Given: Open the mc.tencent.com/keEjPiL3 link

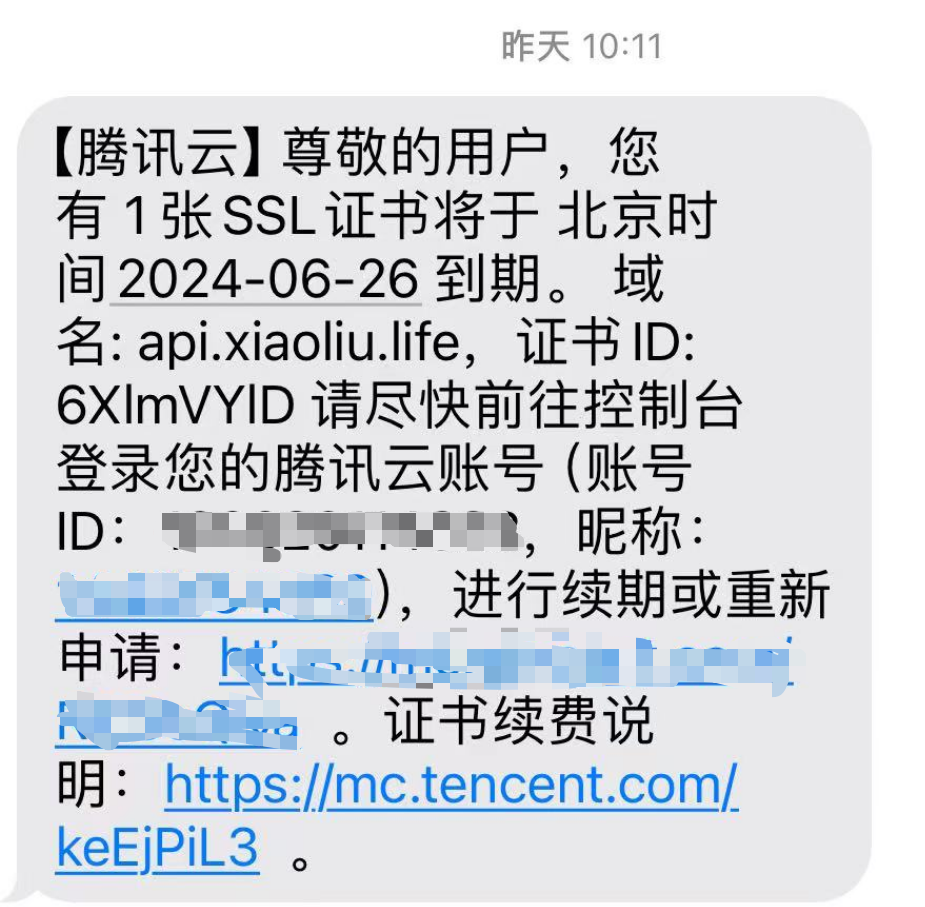Looking at the screenshot, I should pos(451,786).
